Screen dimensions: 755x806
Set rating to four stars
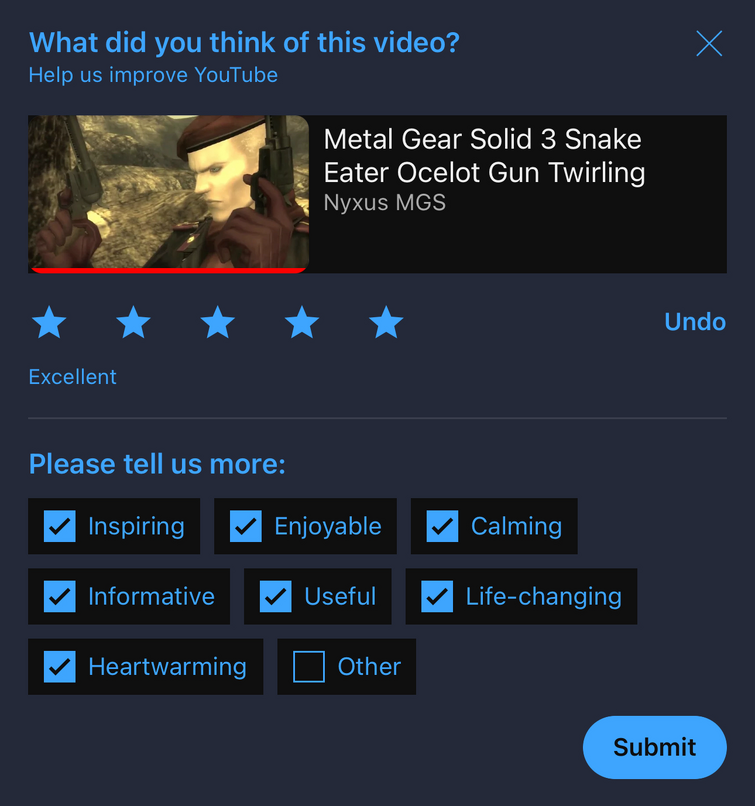point(302,323)
